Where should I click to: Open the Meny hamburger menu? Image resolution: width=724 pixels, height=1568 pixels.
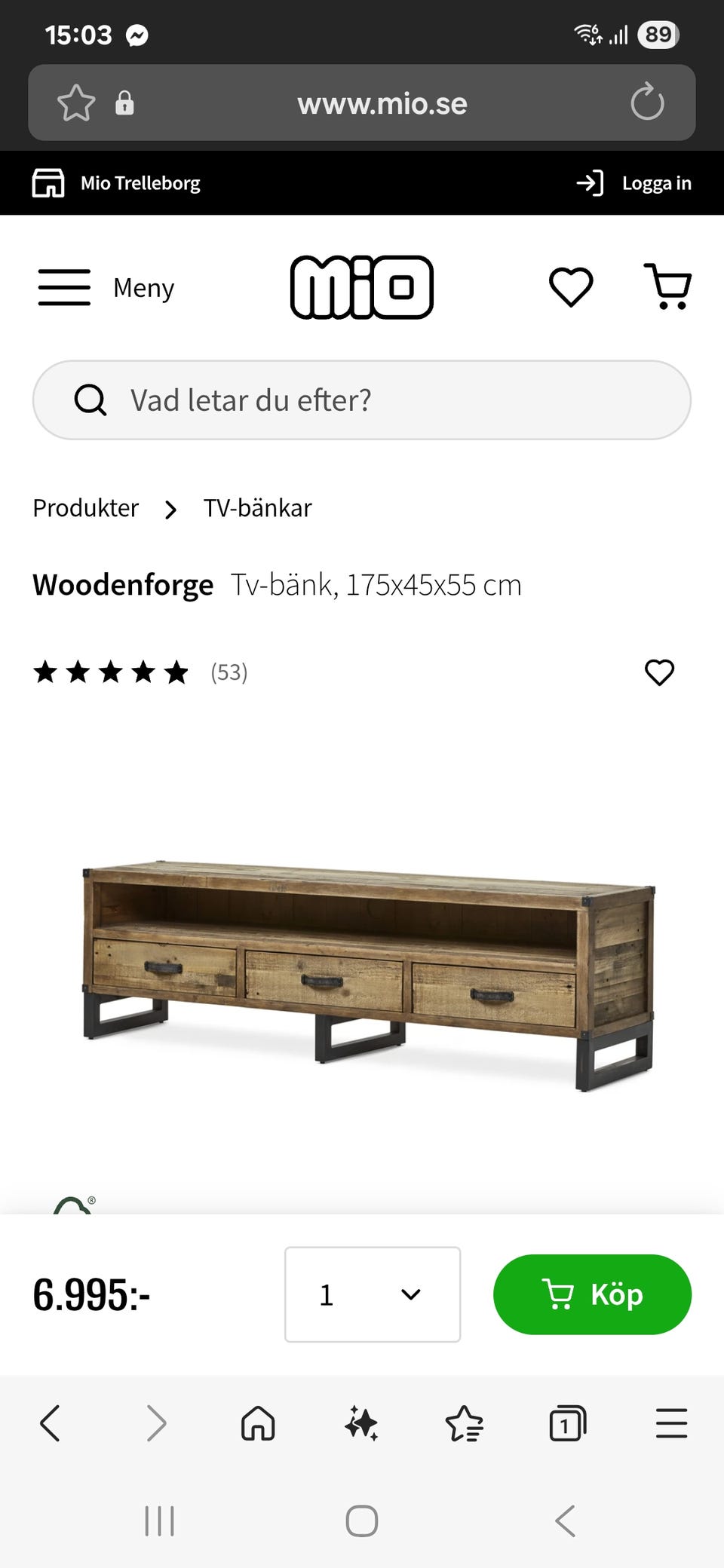(x=106, y=287)
